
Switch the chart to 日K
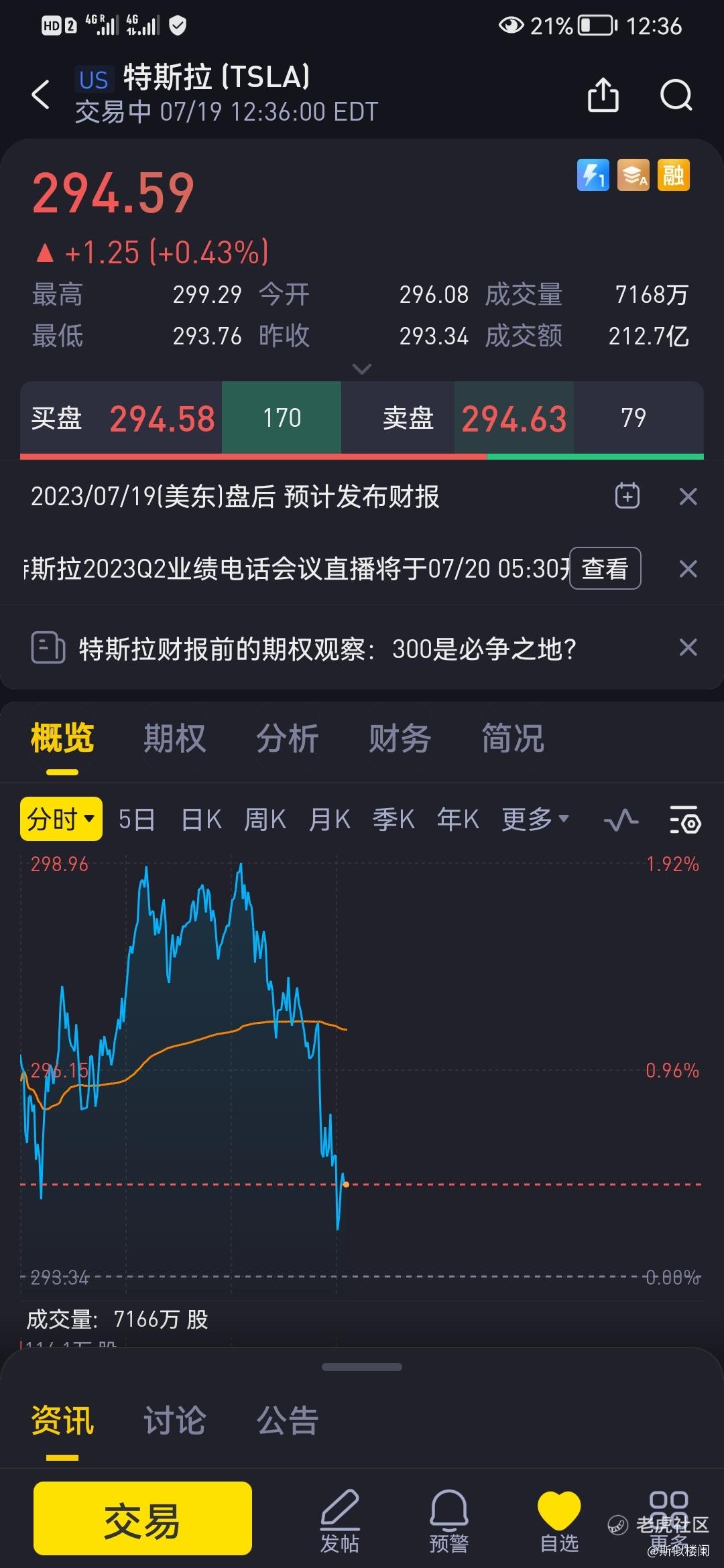click(201, 819)
